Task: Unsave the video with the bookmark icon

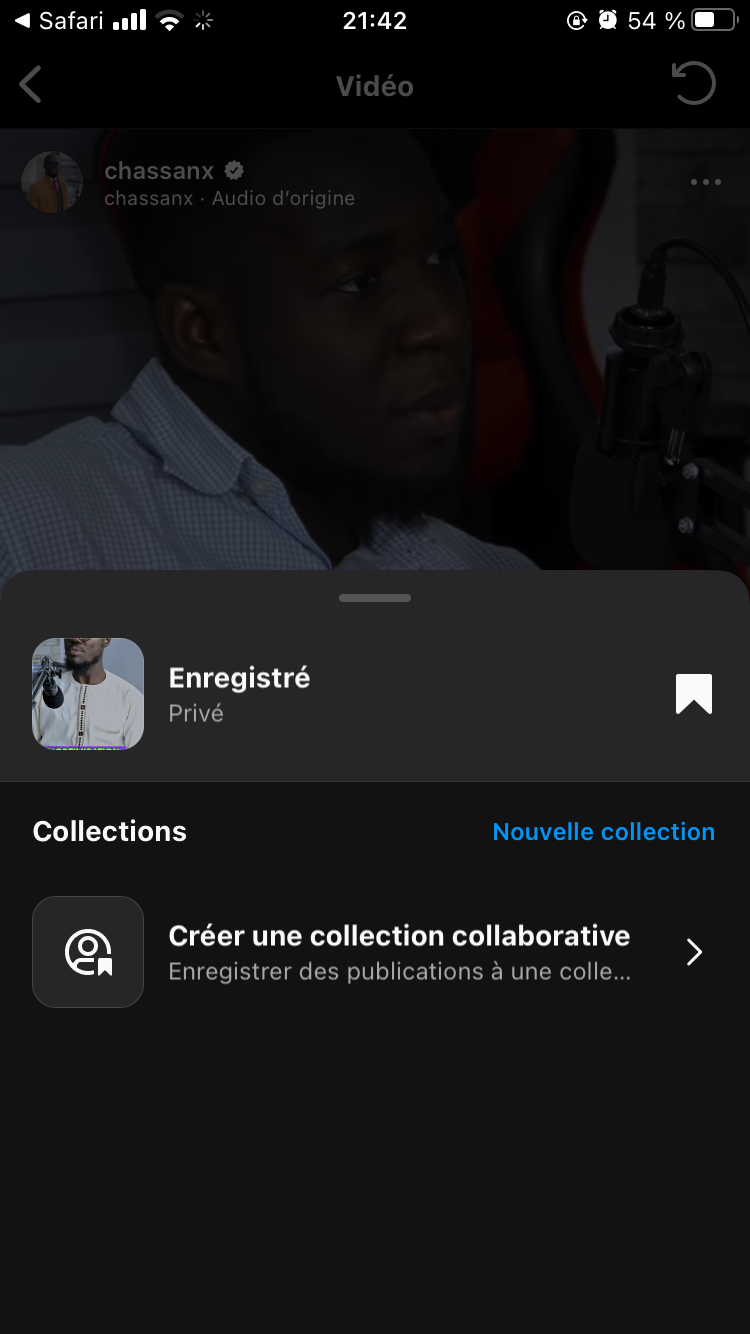Action: click(693, 694)
